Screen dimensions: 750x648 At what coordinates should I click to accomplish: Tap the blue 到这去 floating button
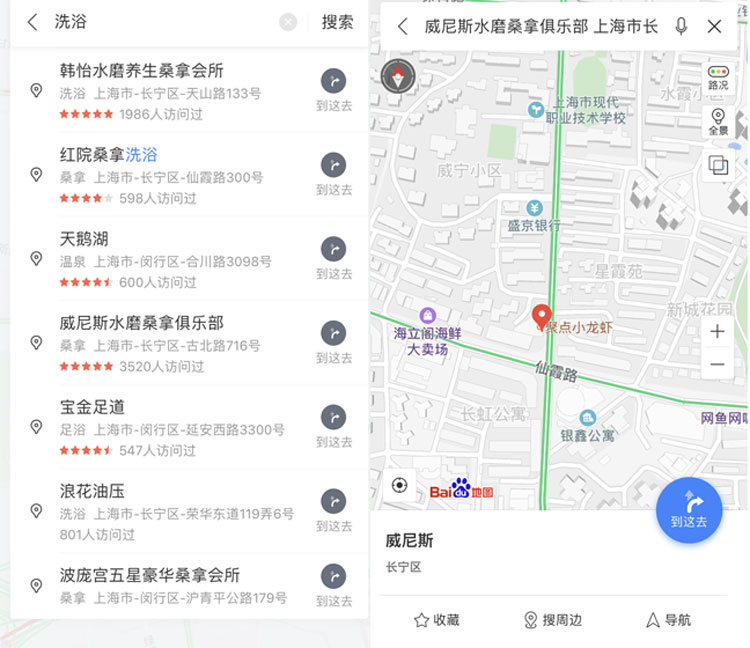tap(689, 510)
